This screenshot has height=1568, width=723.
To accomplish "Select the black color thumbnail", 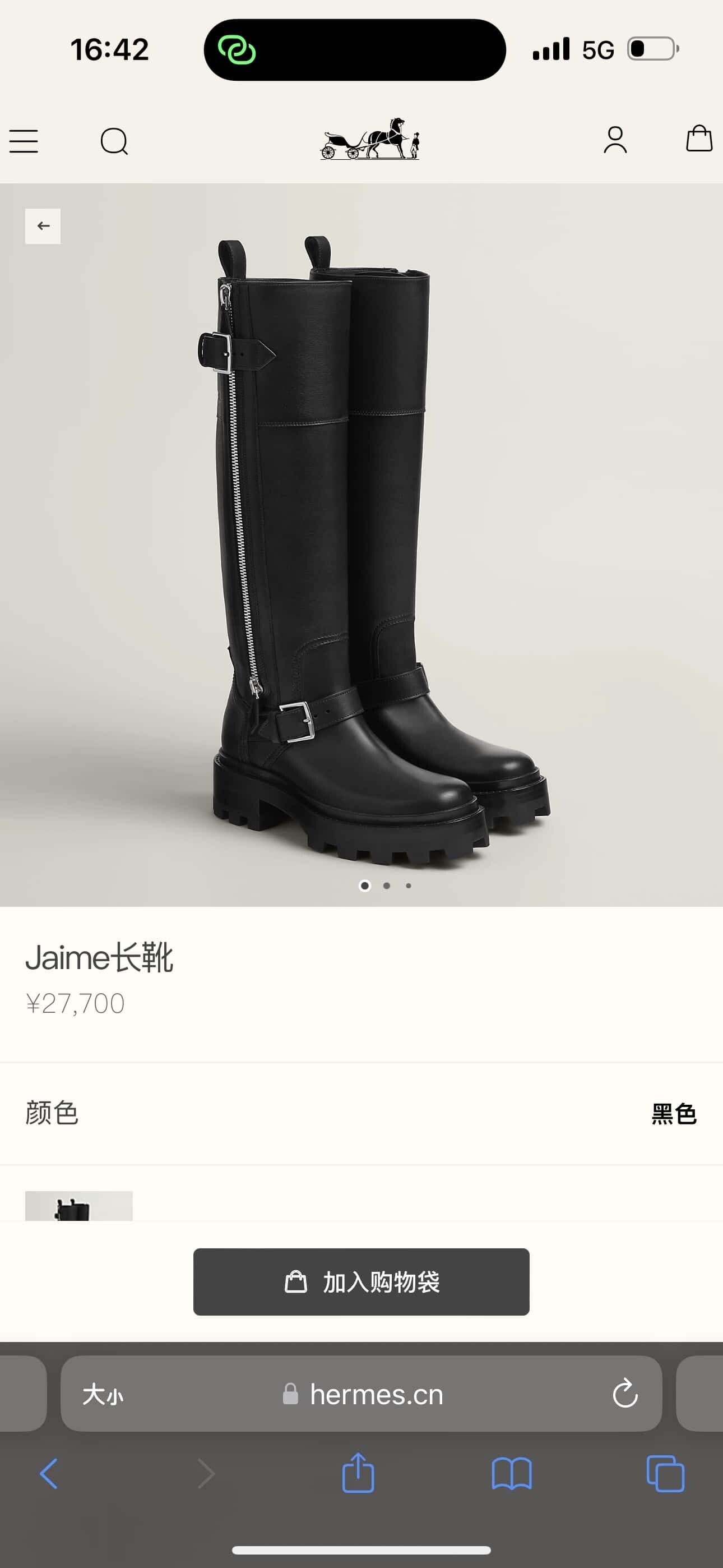I will pyautogui.click(x=78, y=1205).
